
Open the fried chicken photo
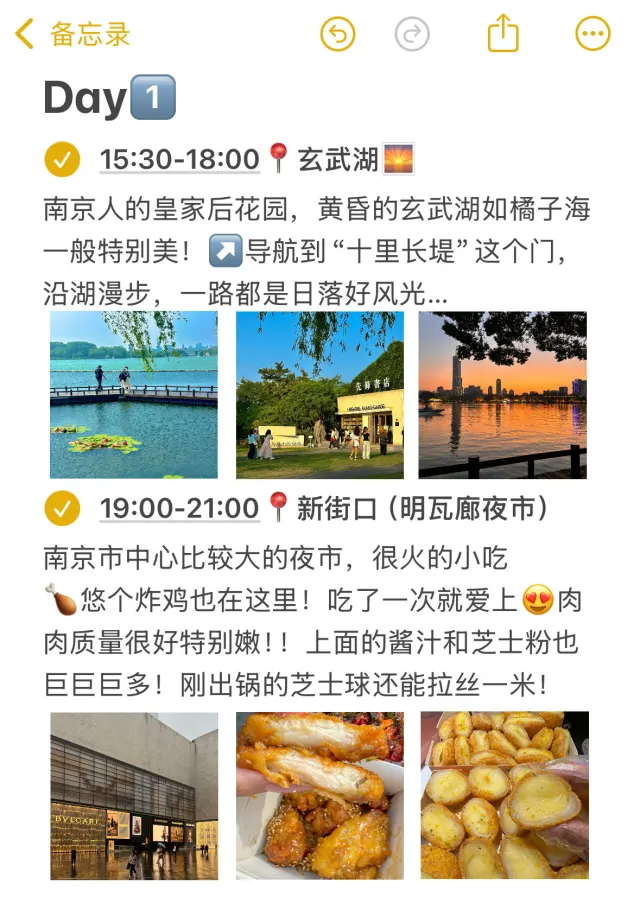coord(320,795)
